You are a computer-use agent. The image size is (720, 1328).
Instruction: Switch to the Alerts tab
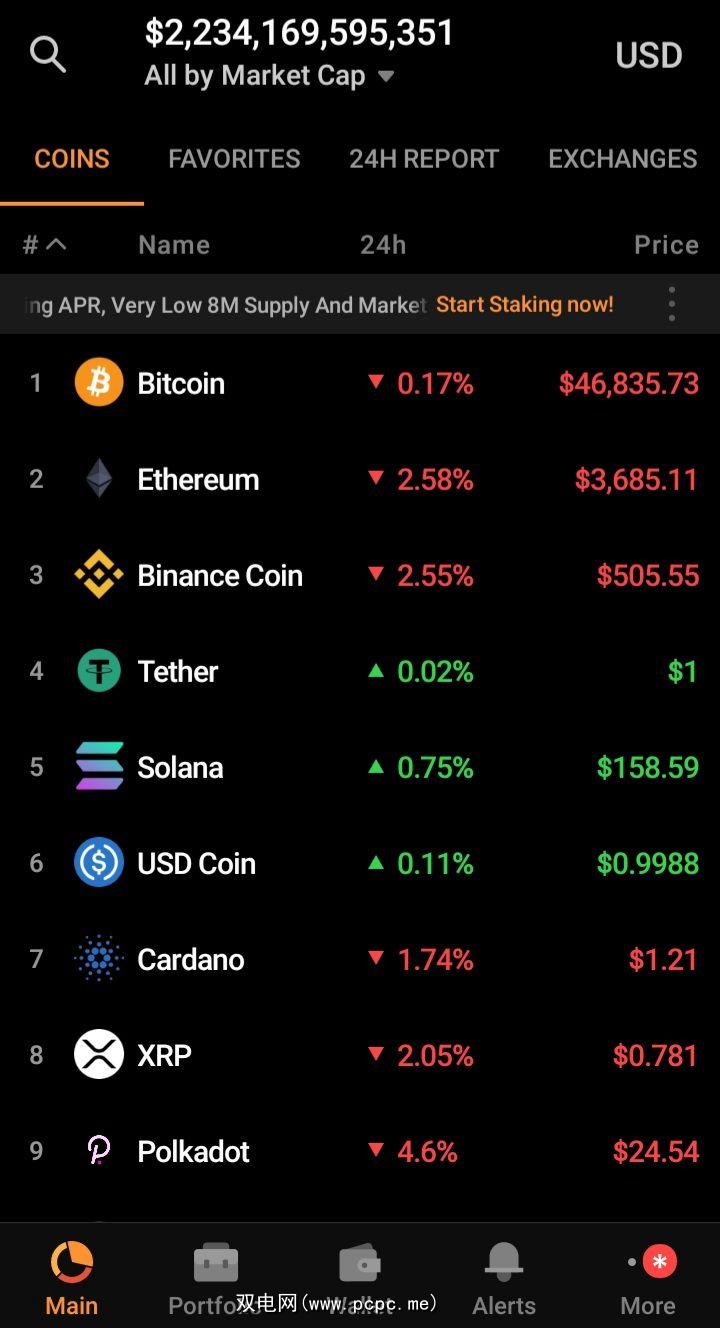coord(504,1278)
